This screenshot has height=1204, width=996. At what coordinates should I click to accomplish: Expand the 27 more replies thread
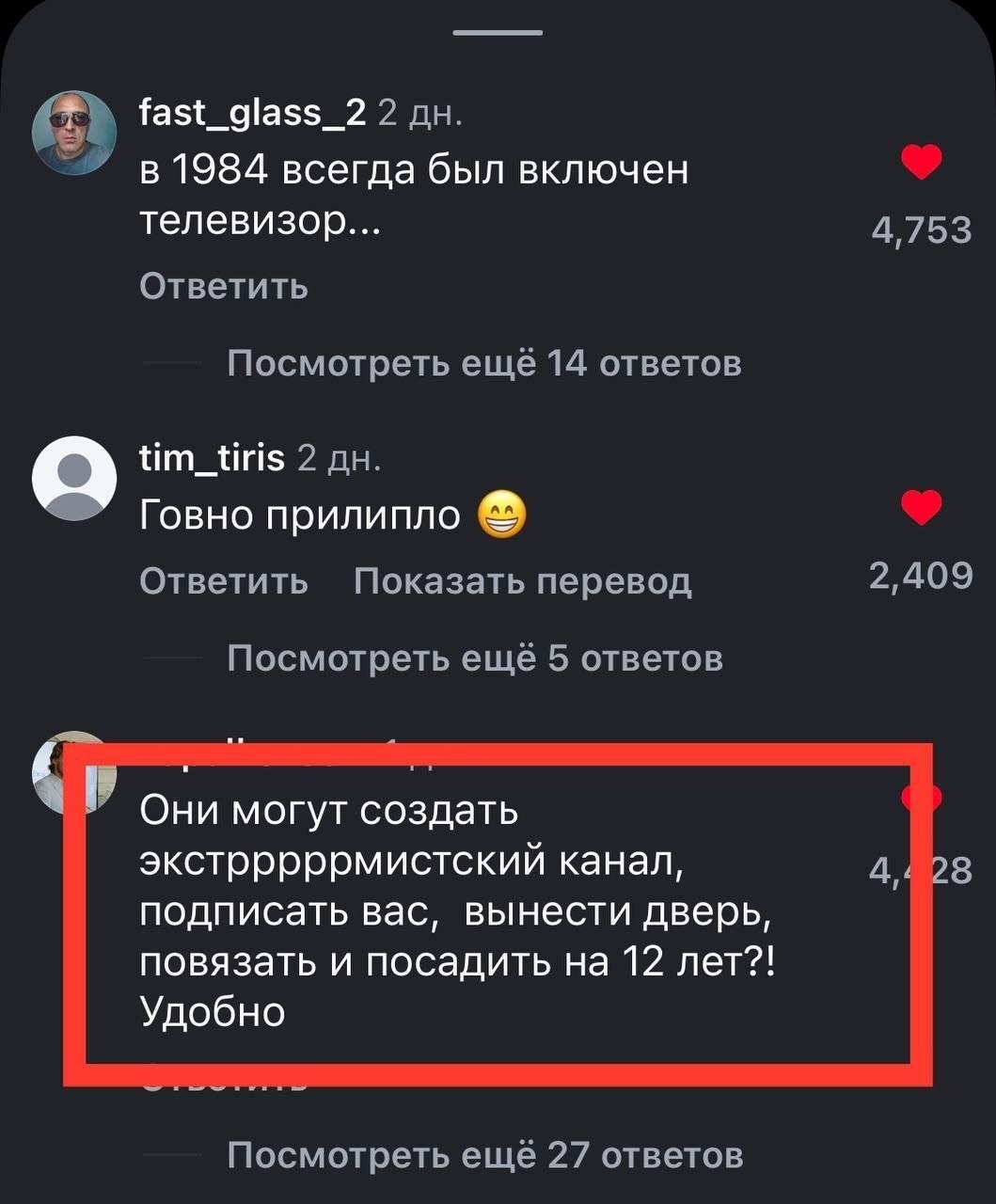pyautogui.click(x=484, y=1154)
